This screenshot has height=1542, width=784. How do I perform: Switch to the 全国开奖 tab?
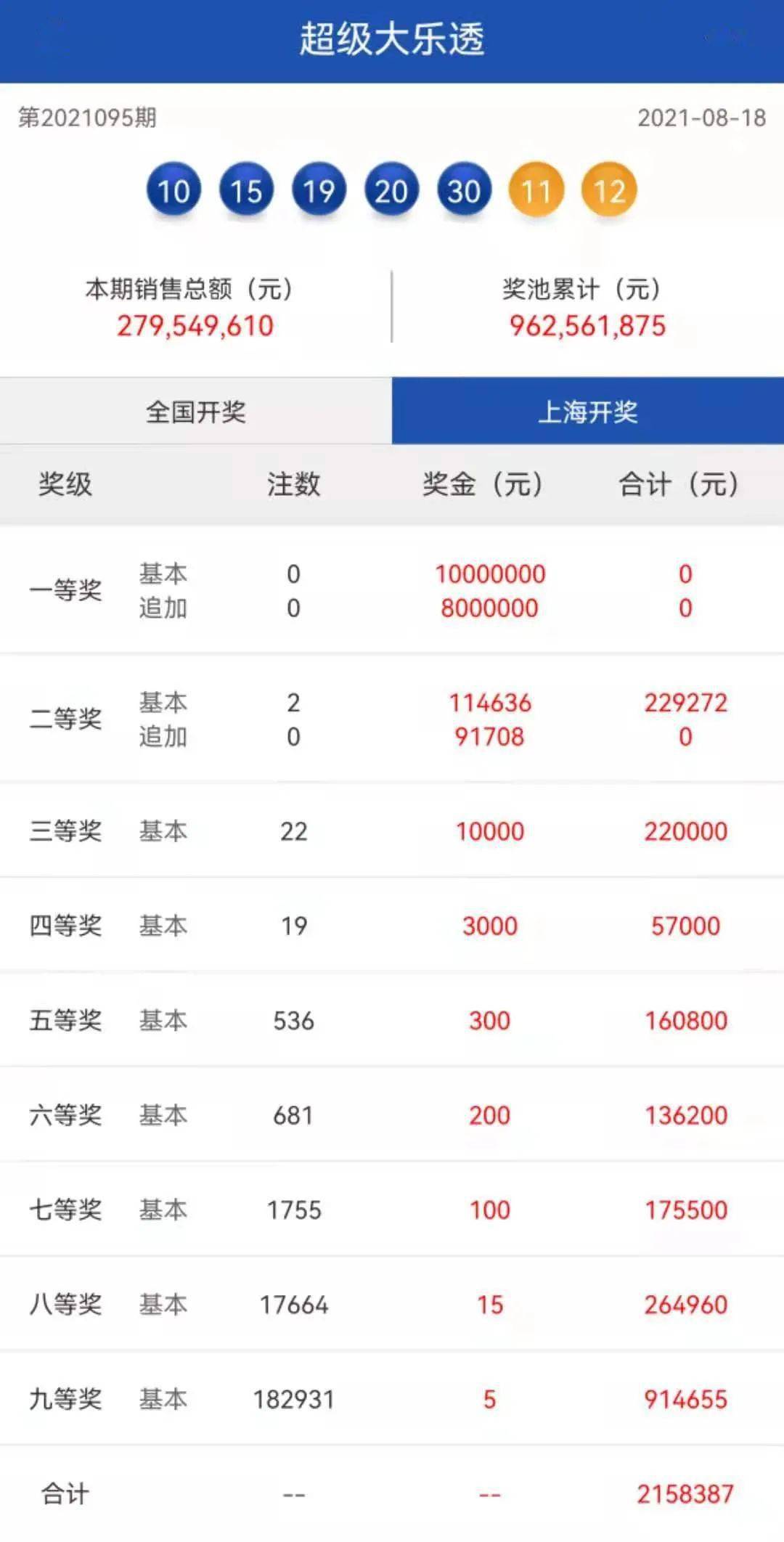click(x=195, y=412)
